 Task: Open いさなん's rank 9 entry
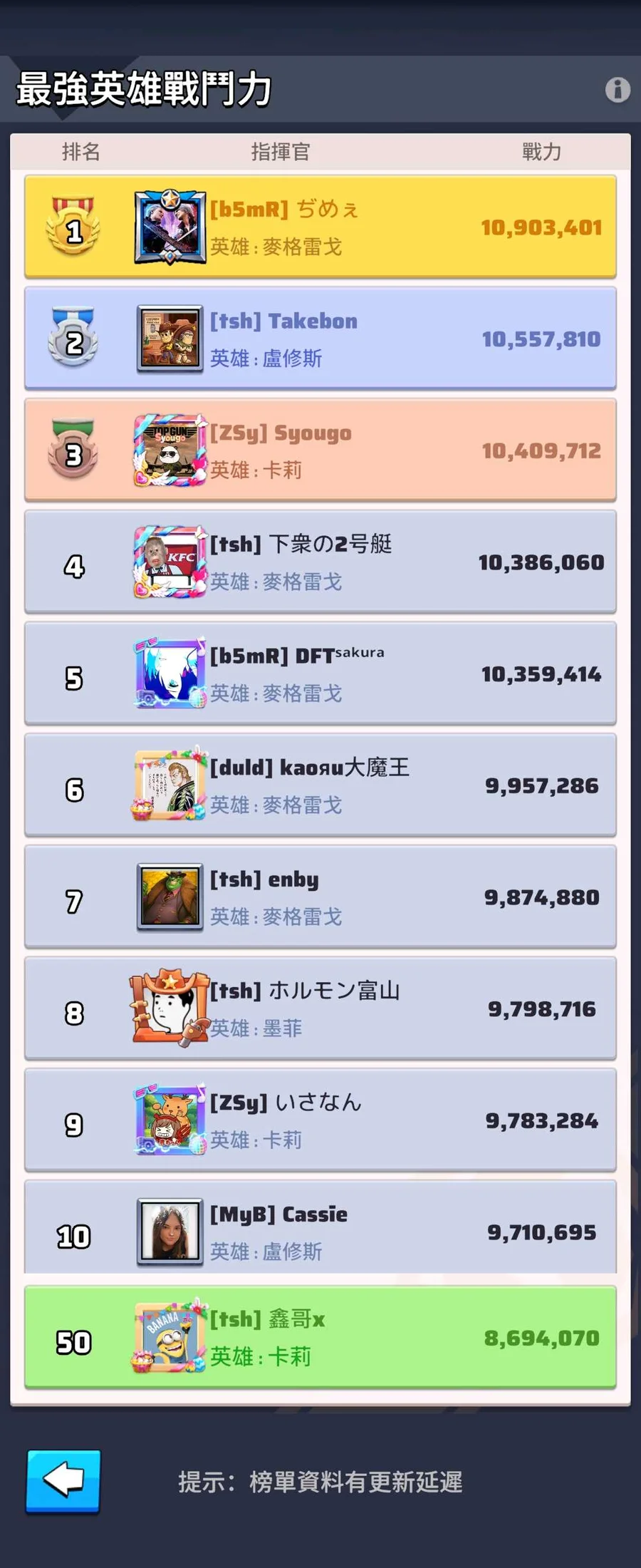coord(320,1120)
